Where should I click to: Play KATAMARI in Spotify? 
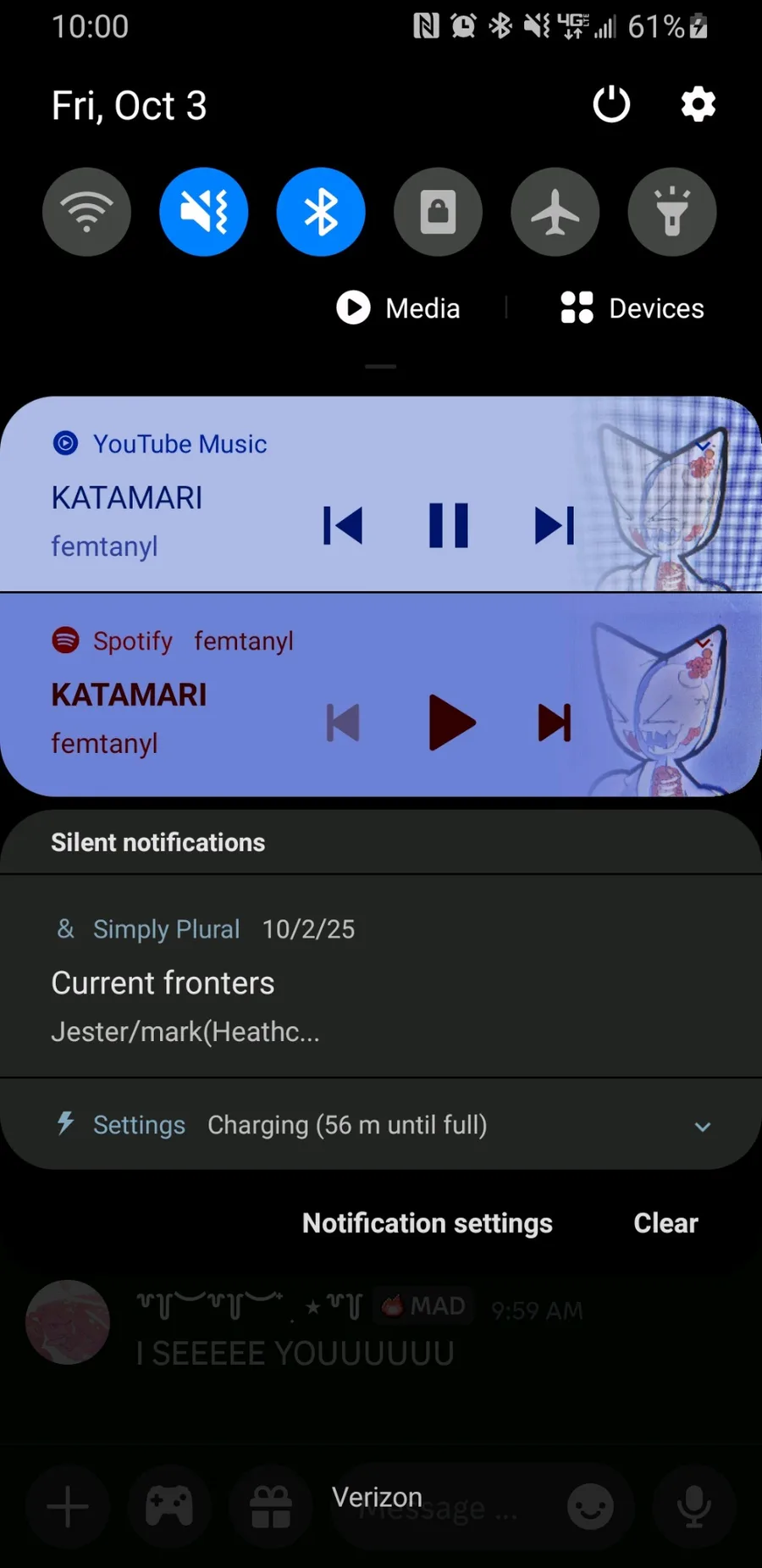(450, 723)
